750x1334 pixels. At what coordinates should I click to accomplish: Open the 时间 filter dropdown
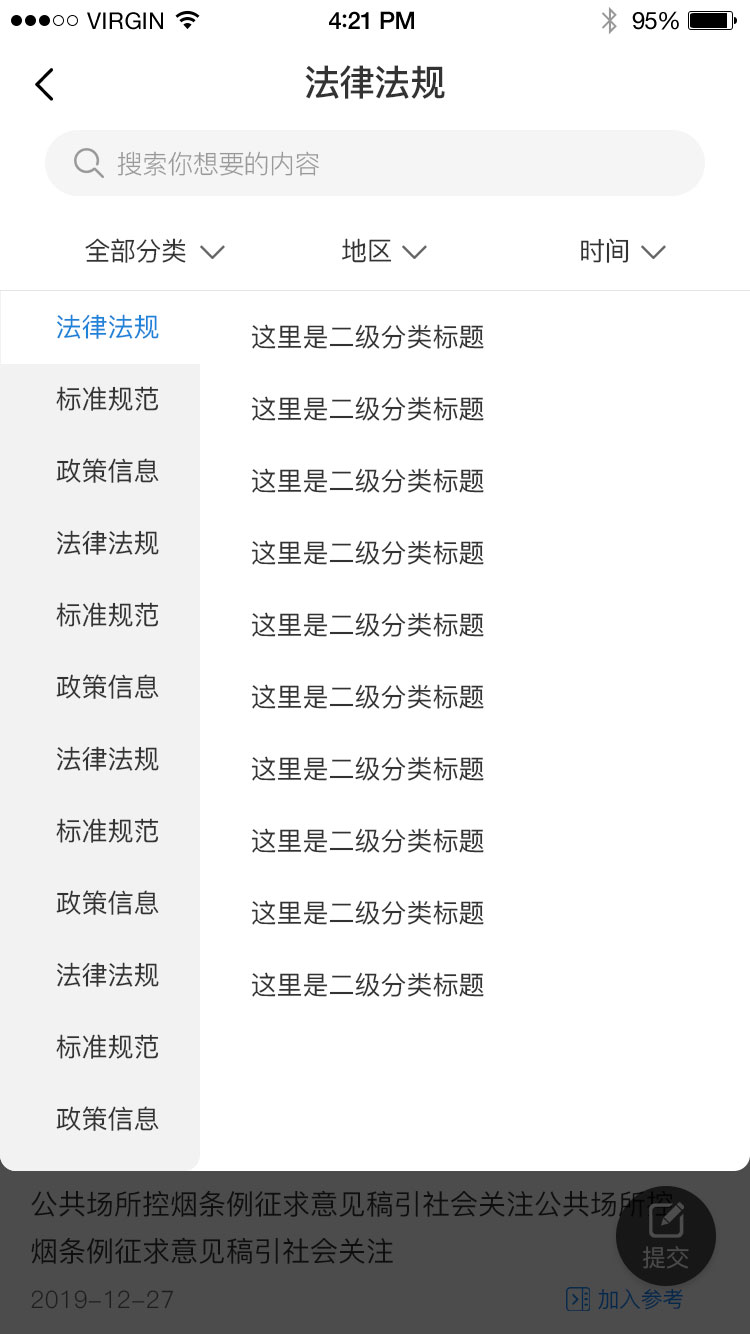coord(622,251)
